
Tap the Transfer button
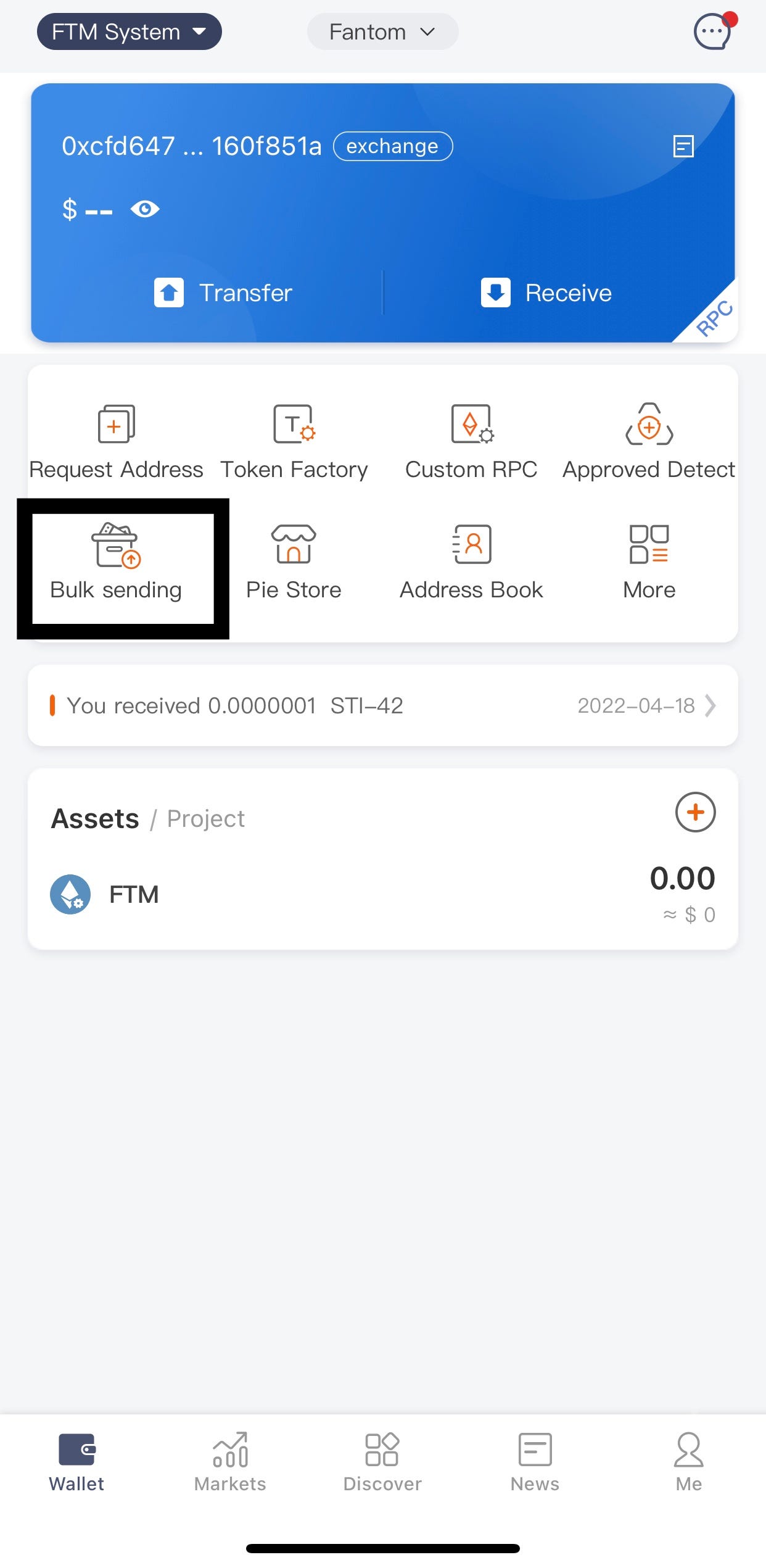click(223, 292)
